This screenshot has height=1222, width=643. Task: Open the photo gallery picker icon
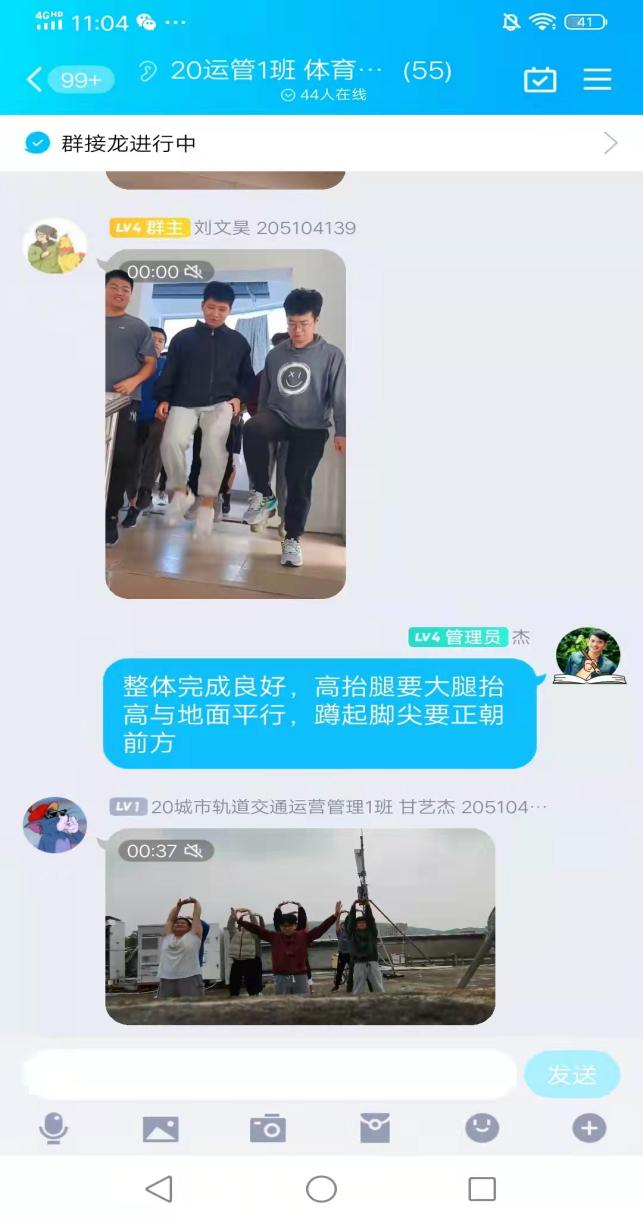coord(160,1129)
